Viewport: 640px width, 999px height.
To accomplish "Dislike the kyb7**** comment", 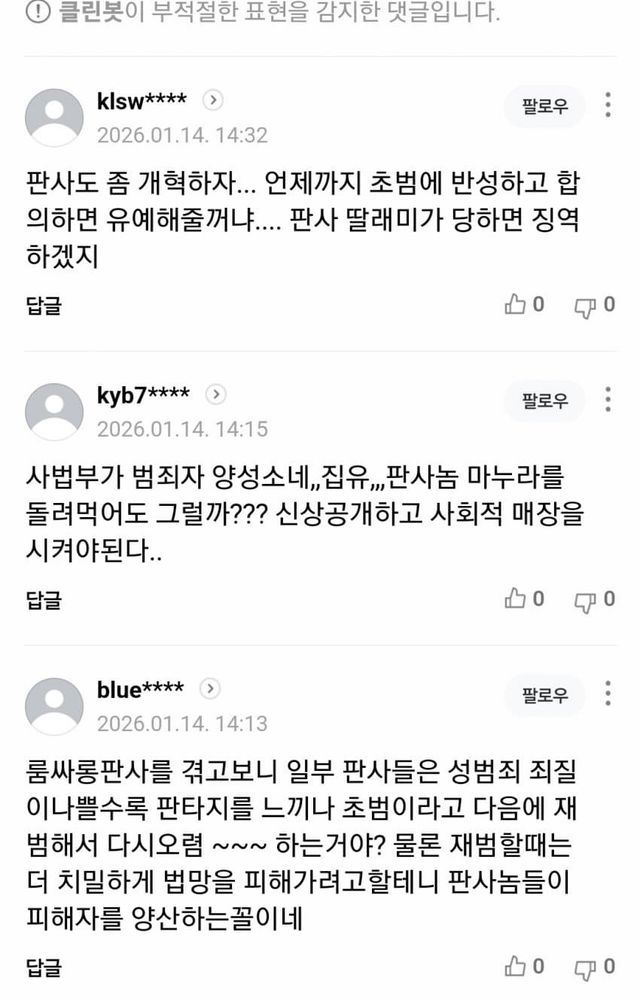I will click(595, 600).
